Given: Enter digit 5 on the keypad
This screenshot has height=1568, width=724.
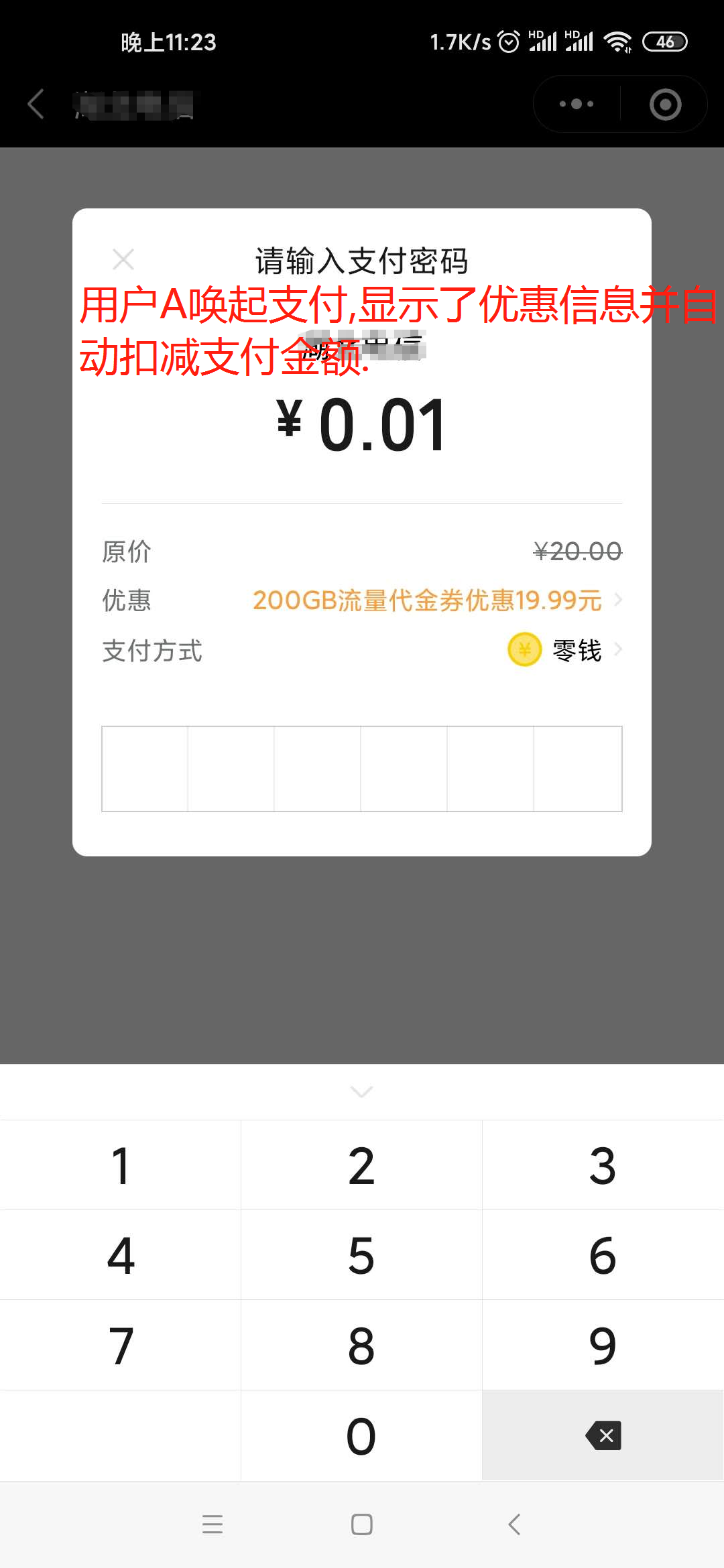Looking at the screenshot, I should pos(361,1255).
